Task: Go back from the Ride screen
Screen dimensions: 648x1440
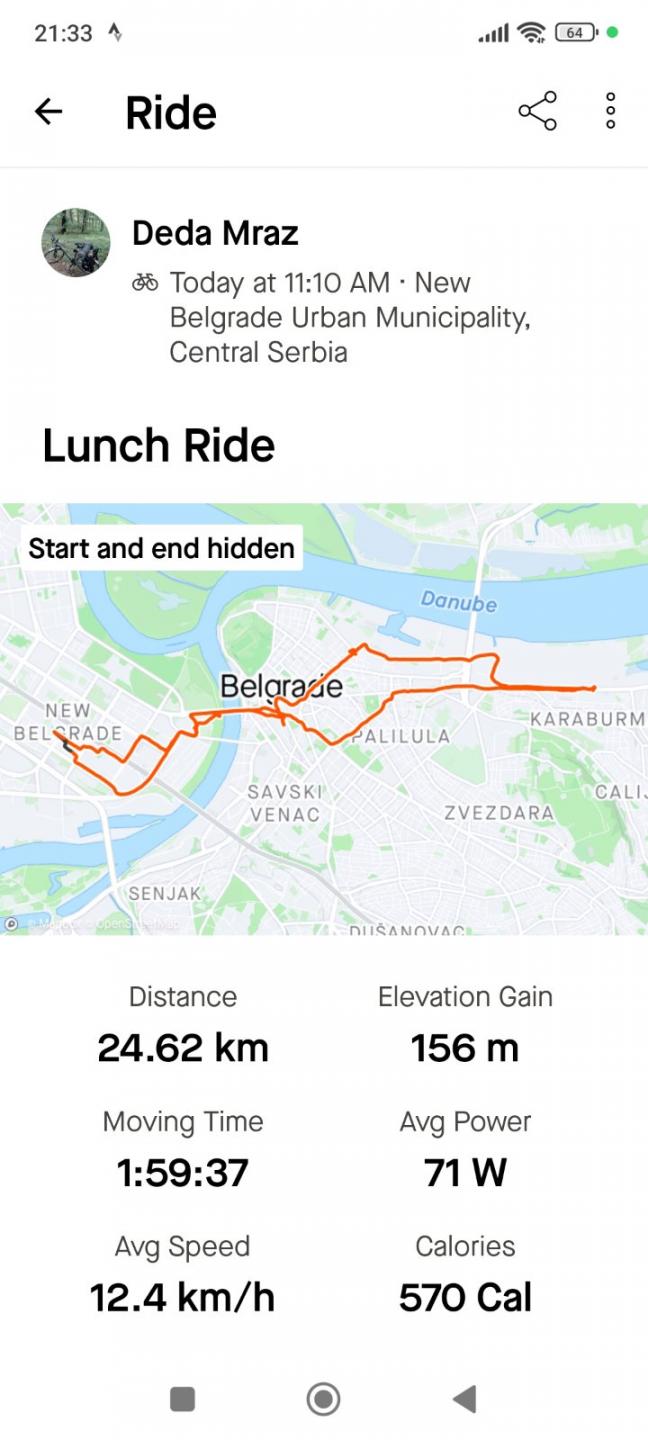Action: pyautogui.click(x=48, y=111)
